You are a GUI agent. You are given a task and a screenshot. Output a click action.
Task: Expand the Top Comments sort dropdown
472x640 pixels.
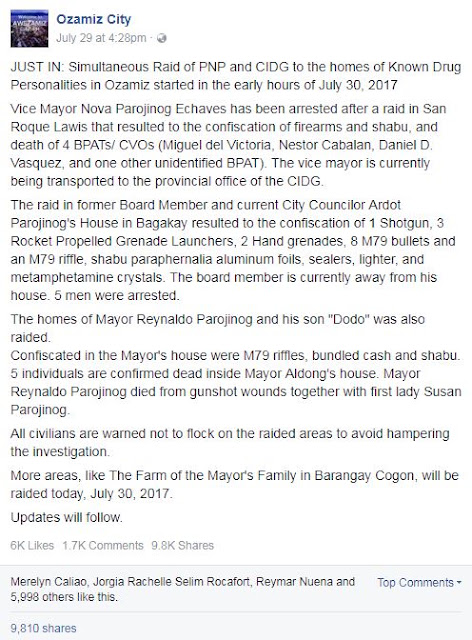pyautogui.click(x=419, y=582)
